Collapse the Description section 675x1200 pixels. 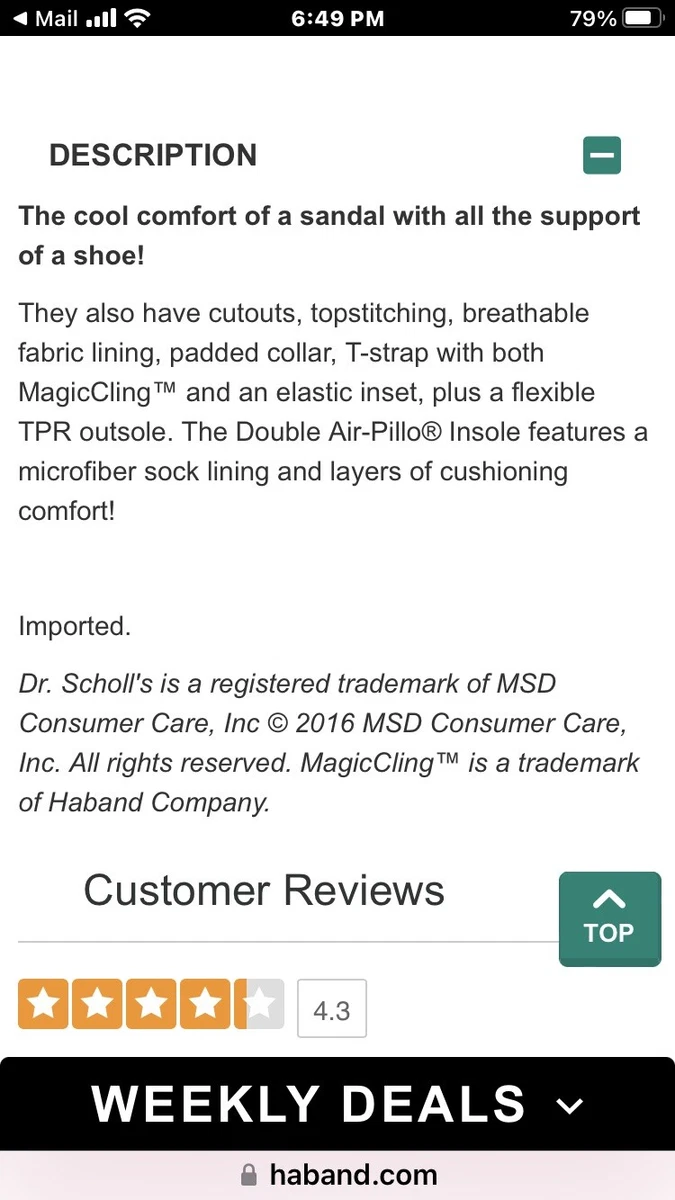pyautogui.click(x=602, y=155)
